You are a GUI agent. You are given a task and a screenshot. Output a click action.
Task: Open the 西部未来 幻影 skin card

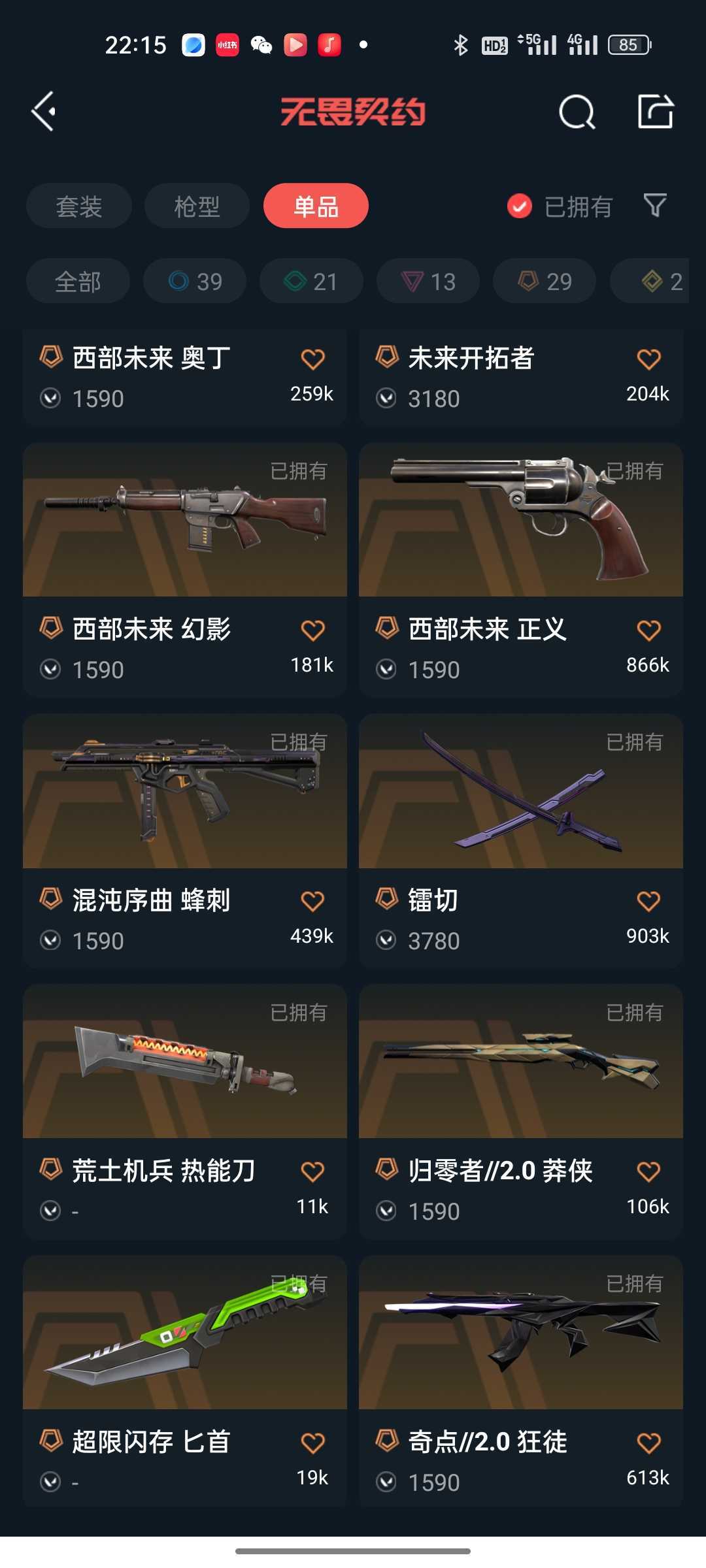pyautogui.click(x=185, y=570)
